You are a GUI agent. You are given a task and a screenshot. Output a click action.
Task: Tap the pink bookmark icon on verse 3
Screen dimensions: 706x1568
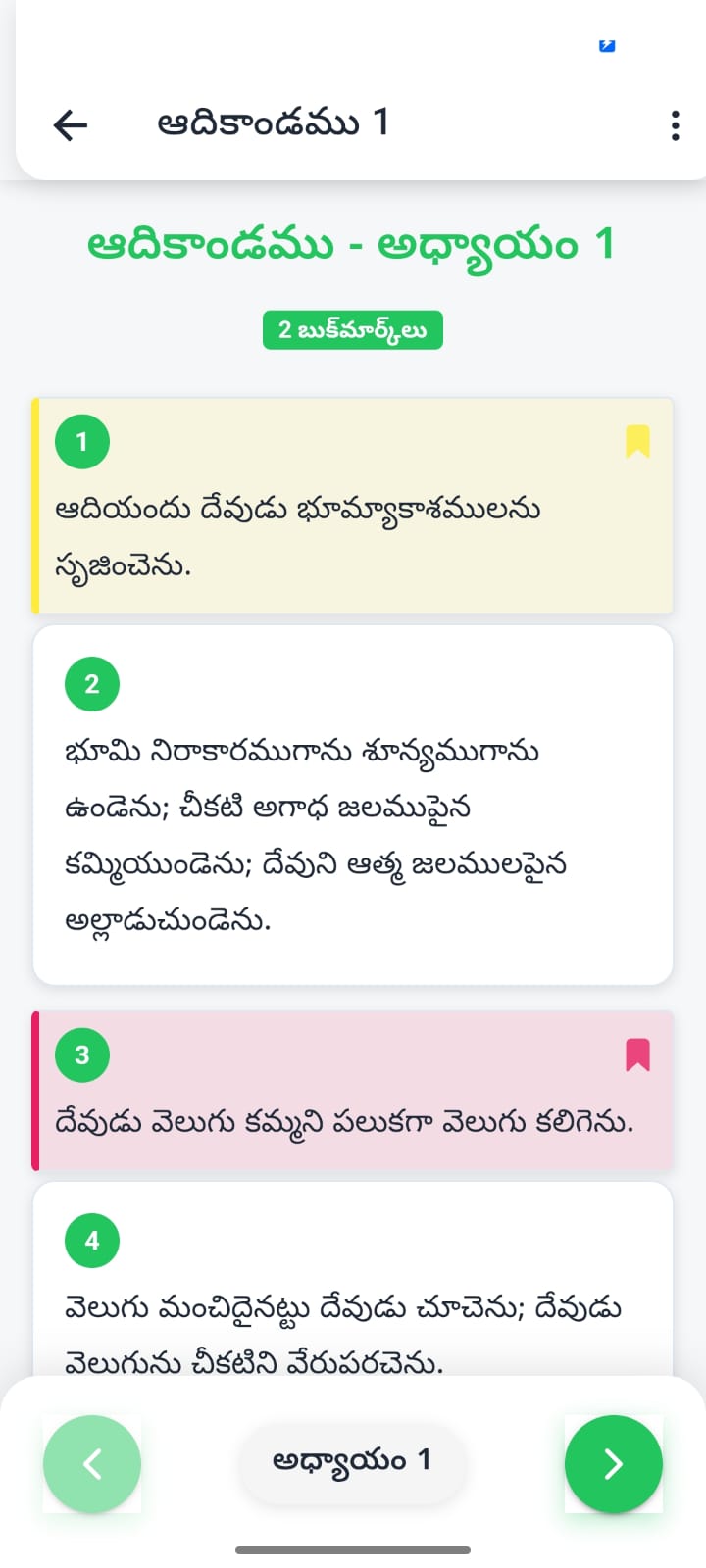638,1055
